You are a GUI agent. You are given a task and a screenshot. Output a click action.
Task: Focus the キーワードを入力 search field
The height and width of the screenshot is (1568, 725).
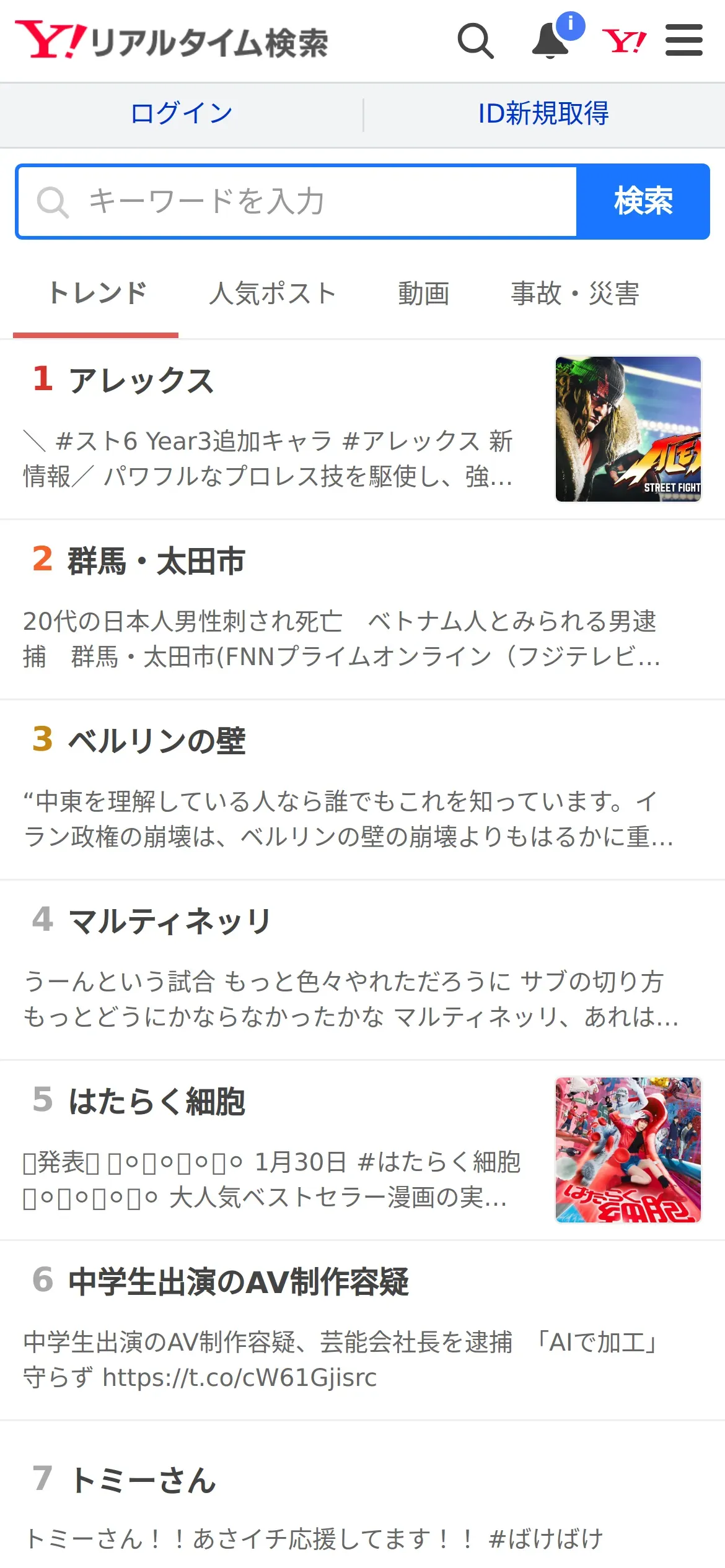(x=297, y=202)
